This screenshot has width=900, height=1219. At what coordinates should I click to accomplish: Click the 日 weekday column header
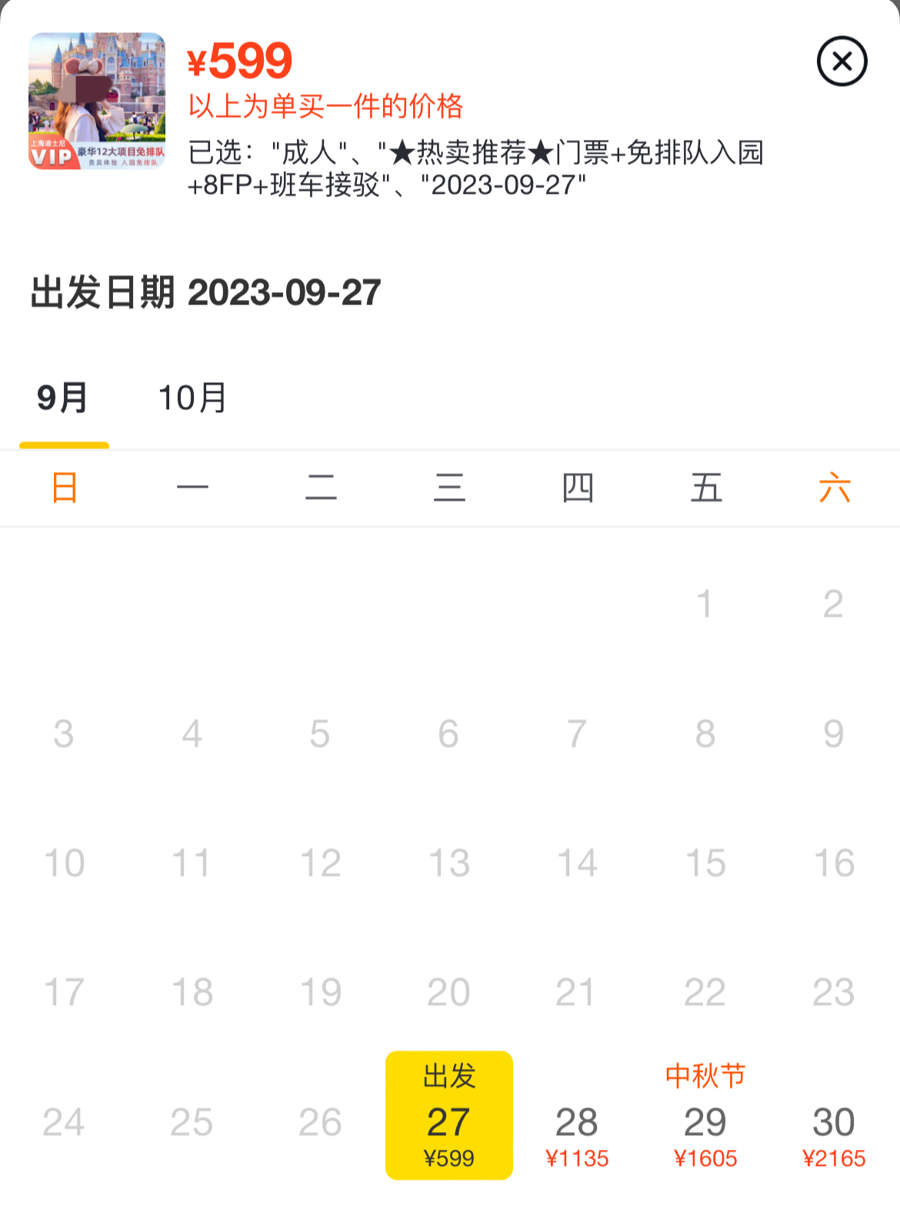coord(63,488)
